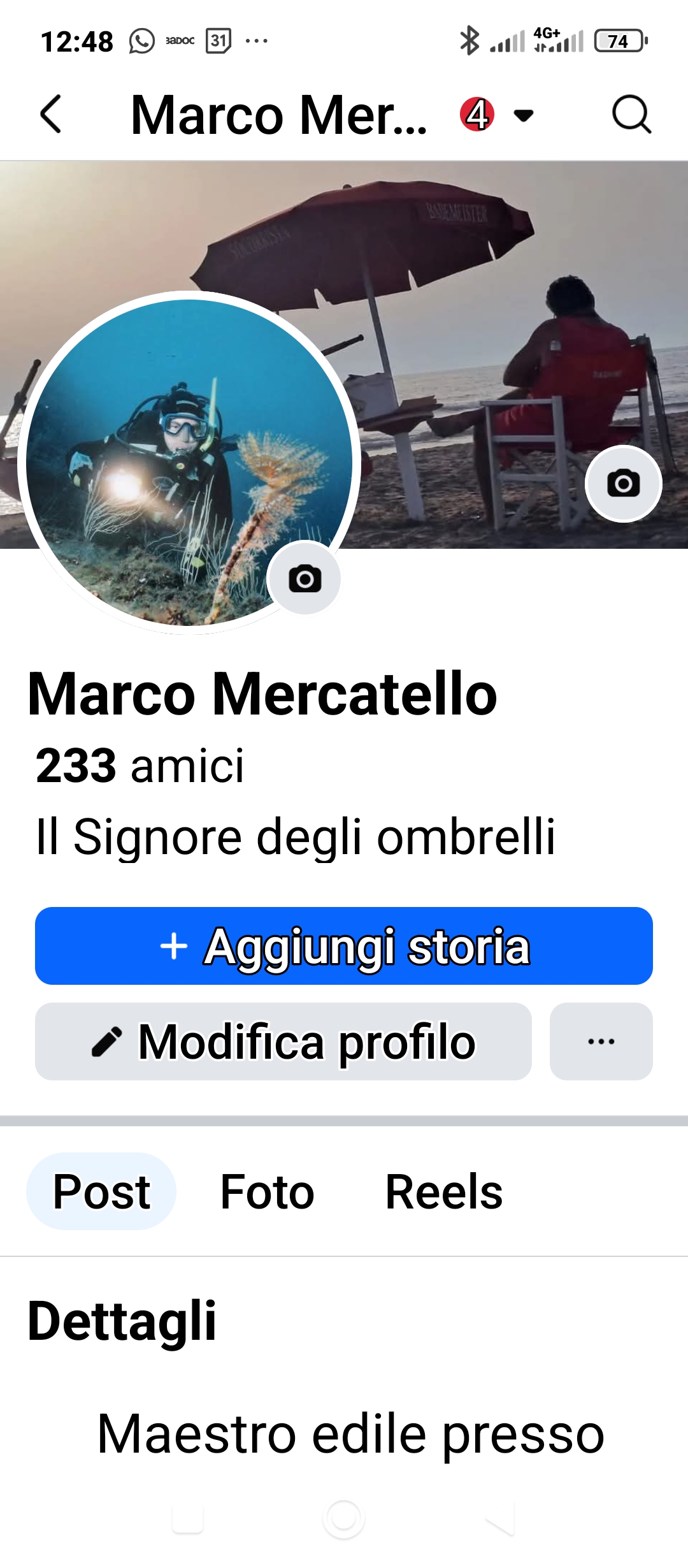
Task: Open the three-dot profile options button
Action: point(601,1042)
